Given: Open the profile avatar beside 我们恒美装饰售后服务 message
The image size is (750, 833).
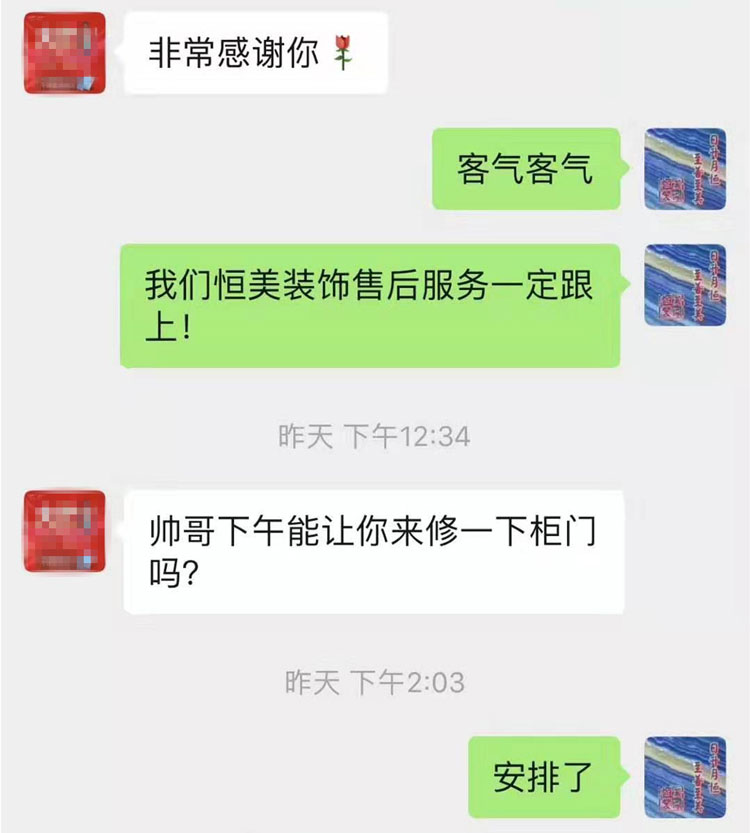Looking at the screenshot, I should tap(684, 284).
